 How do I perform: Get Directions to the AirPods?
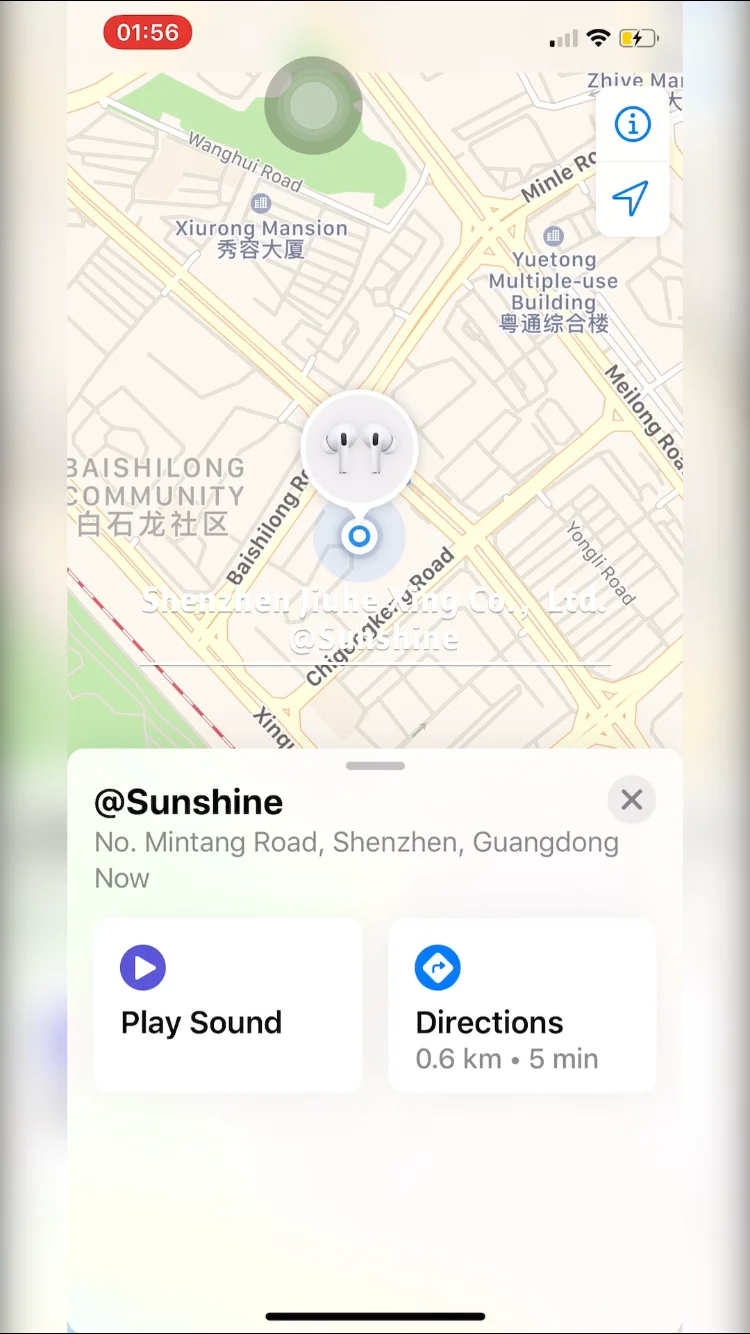click(522, 1005)
